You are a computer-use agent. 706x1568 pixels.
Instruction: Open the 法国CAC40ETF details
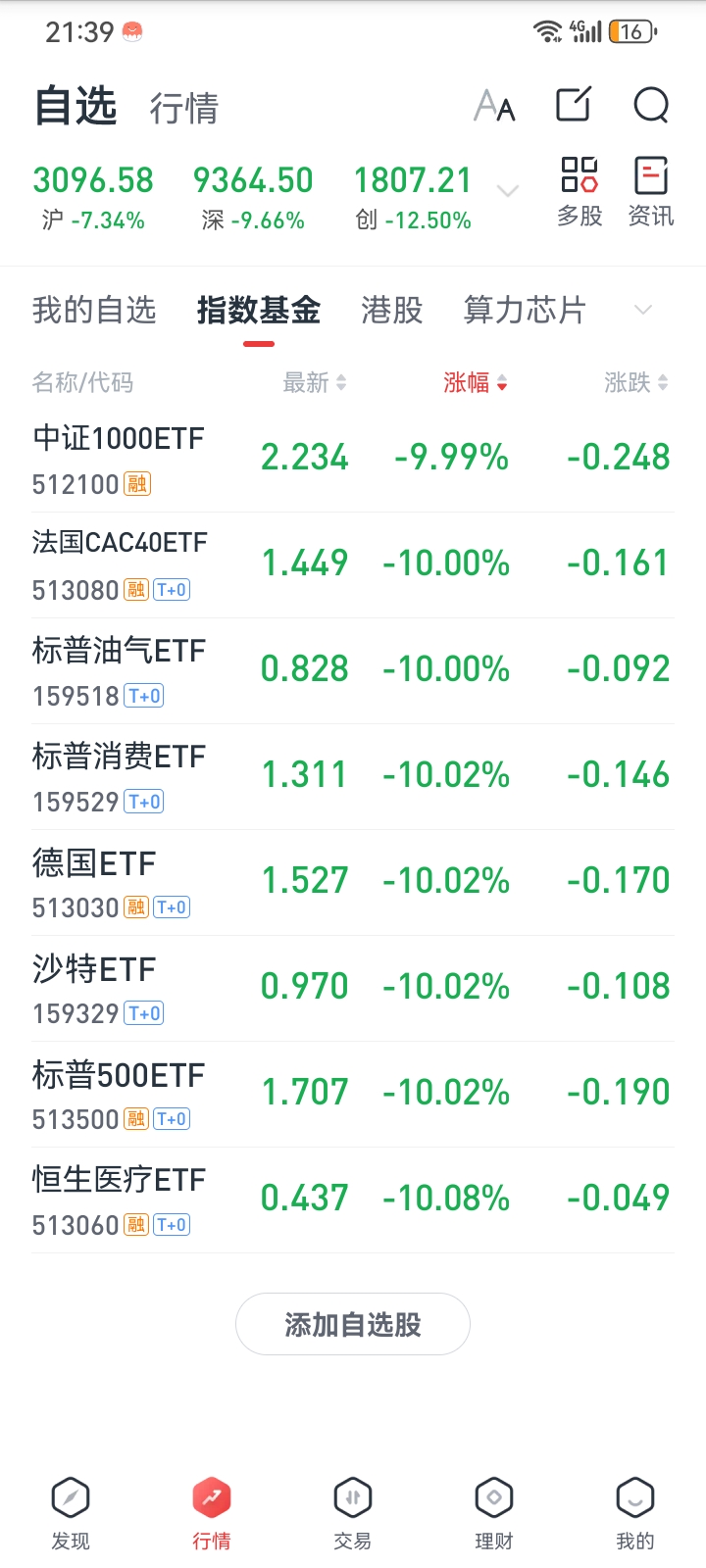[120, 564]
